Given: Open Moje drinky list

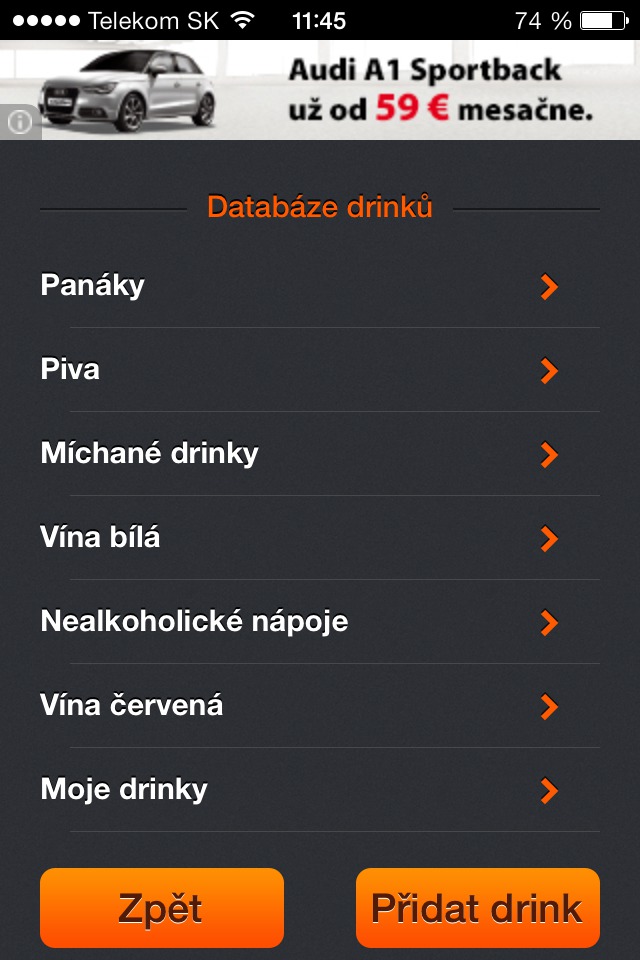Looking at the screenshot, I should [x=320, y=791].
